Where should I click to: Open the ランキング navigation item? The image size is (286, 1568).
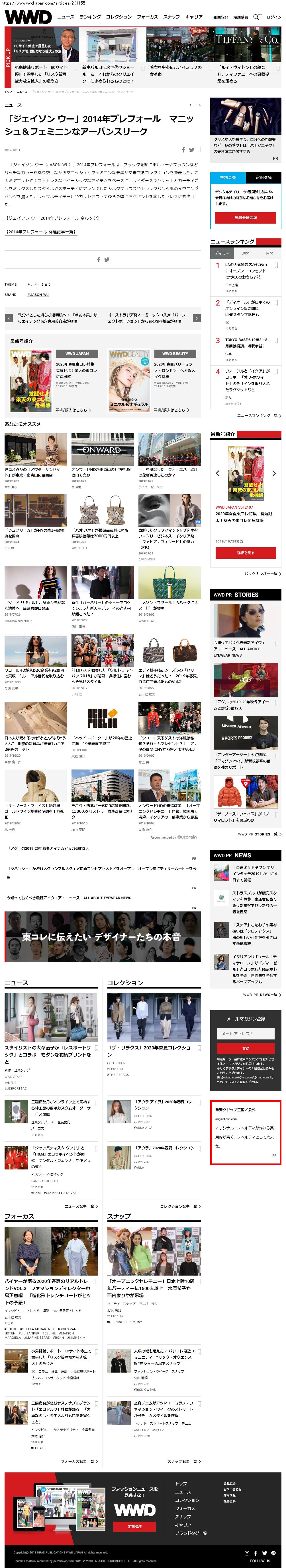point(90,17)
